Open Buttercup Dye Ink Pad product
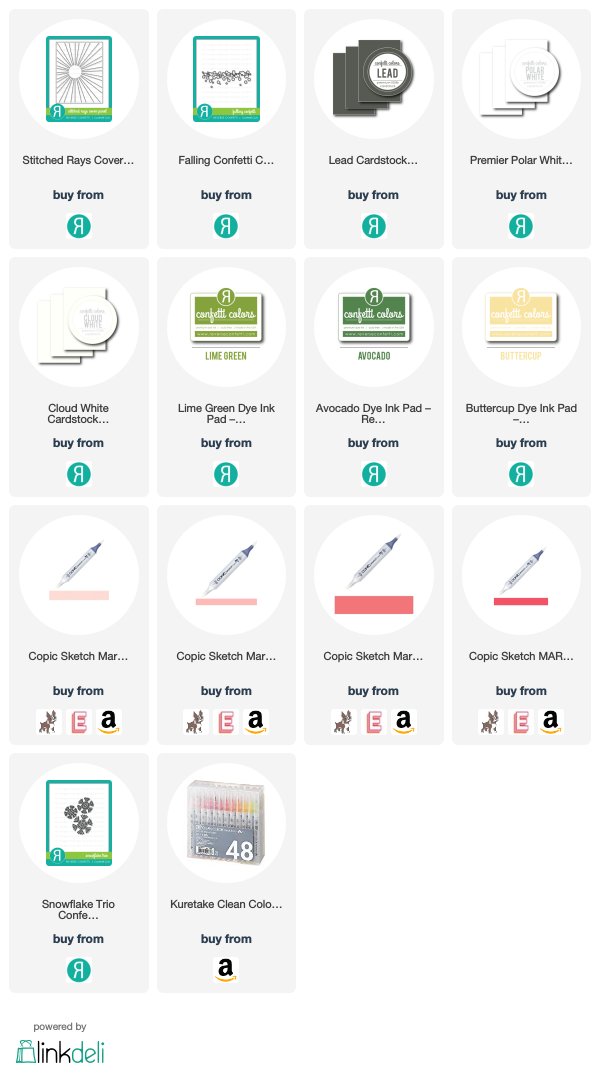Image resolution: width=600 pixels, height=1073 pixels. pyautogui.click(x=521, y=377)
